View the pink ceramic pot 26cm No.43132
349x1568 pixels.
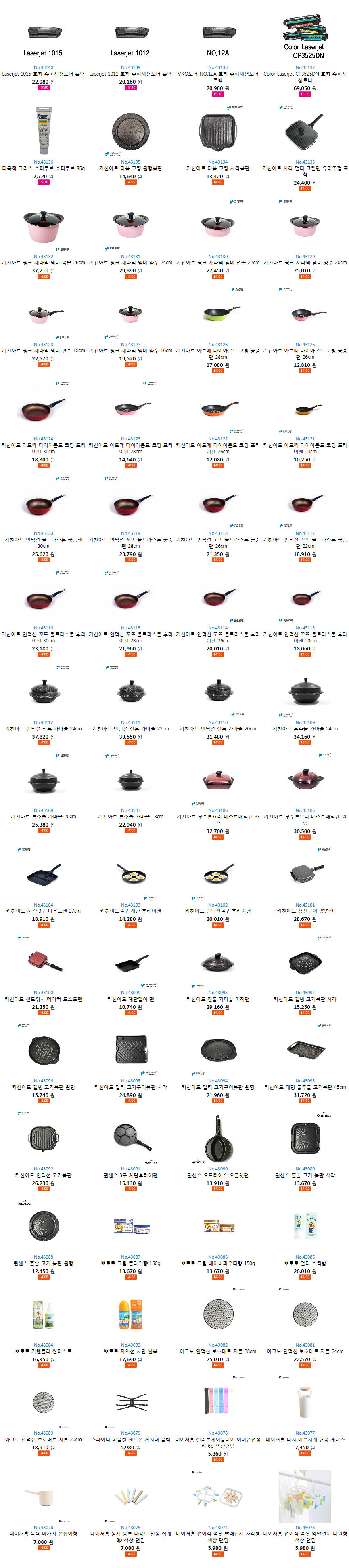coord(43,263)
